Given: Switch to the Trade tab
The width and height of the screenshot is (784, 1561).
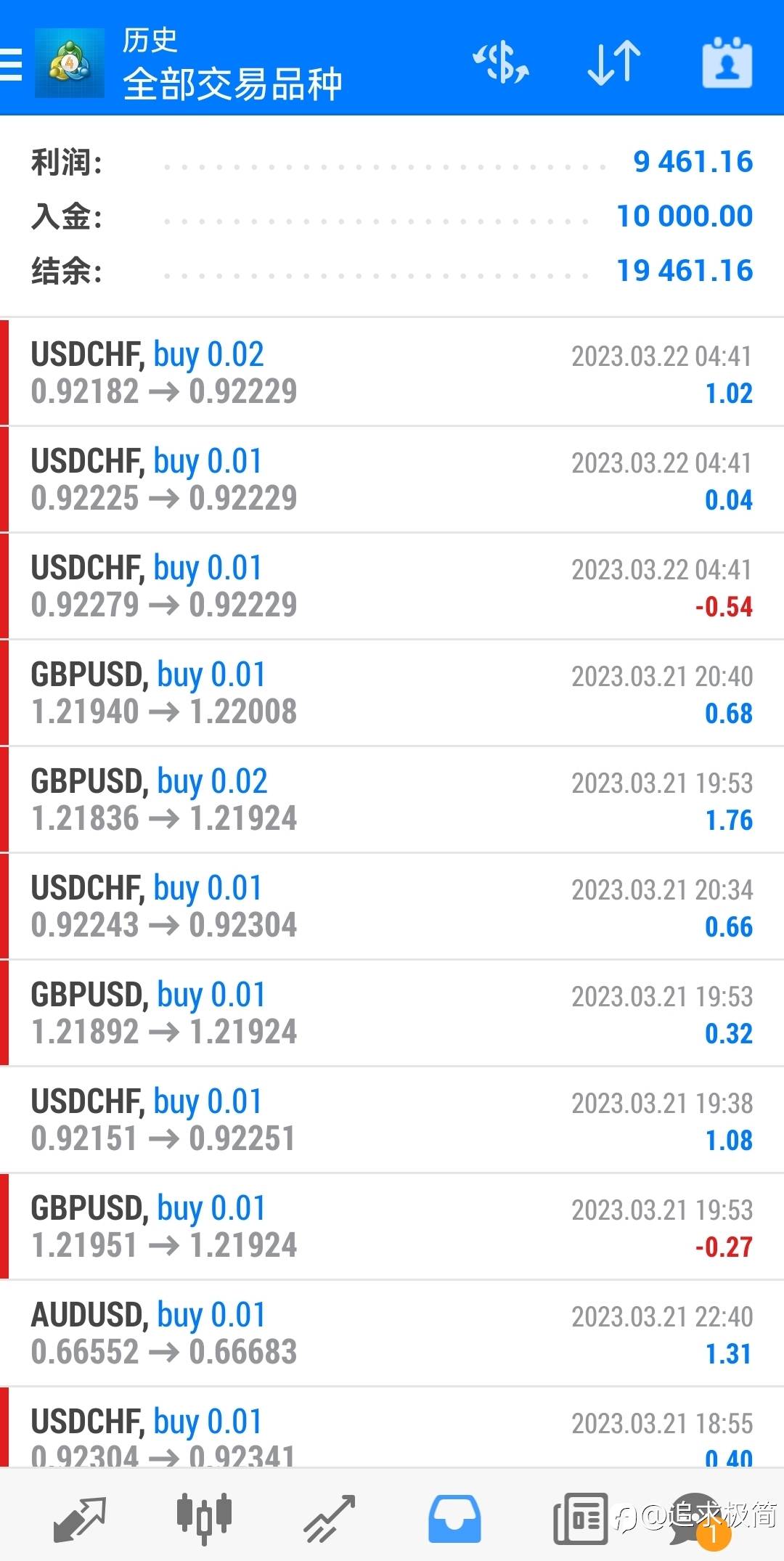Looking at the screenshot, I should pos(330,1518).
